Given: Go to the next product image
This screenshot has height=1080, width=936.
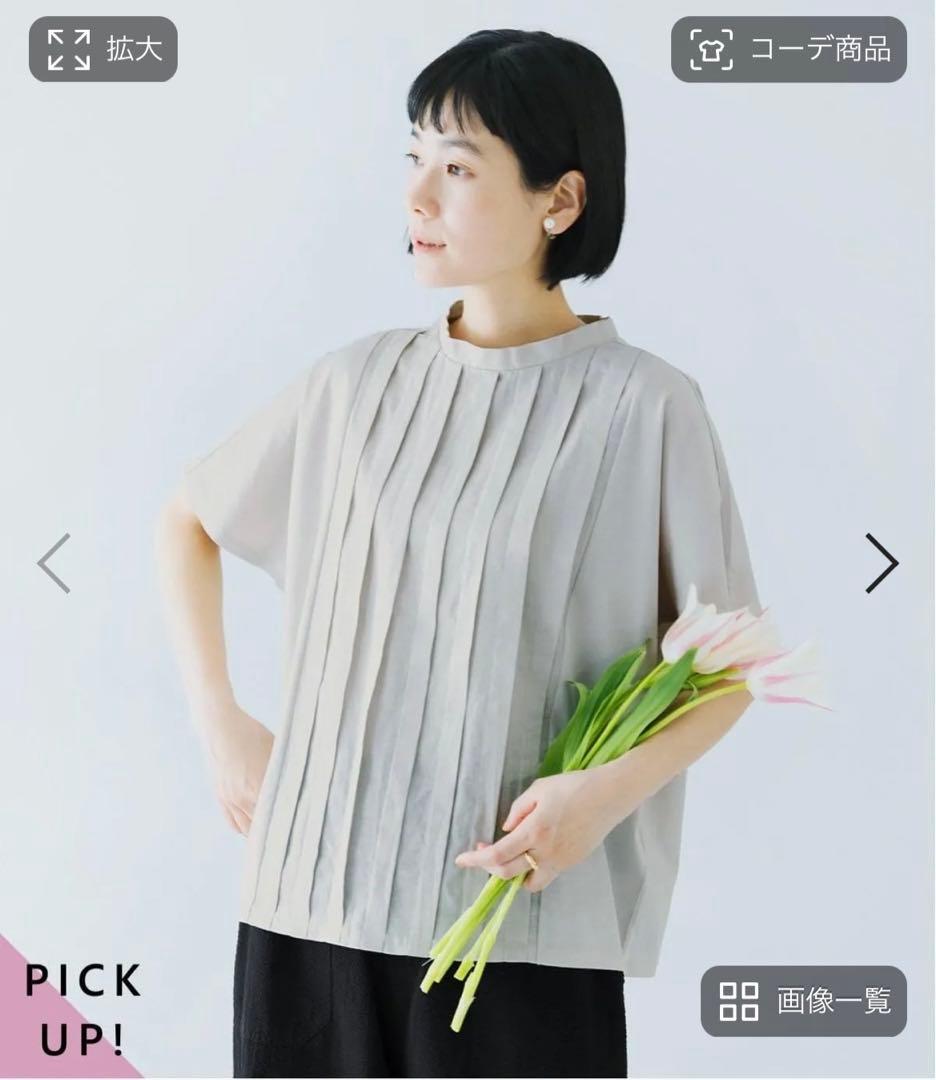Looking at the screenshot, I should [x=882, y=563].
